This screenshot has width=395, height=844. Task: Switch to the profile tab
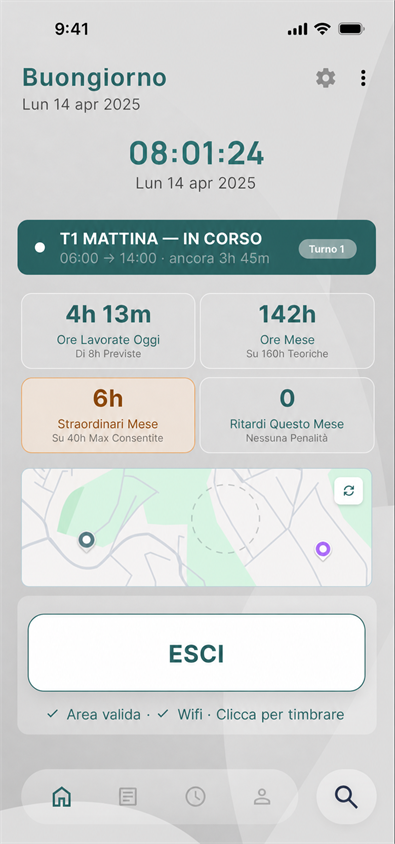(x=262, y=797)
